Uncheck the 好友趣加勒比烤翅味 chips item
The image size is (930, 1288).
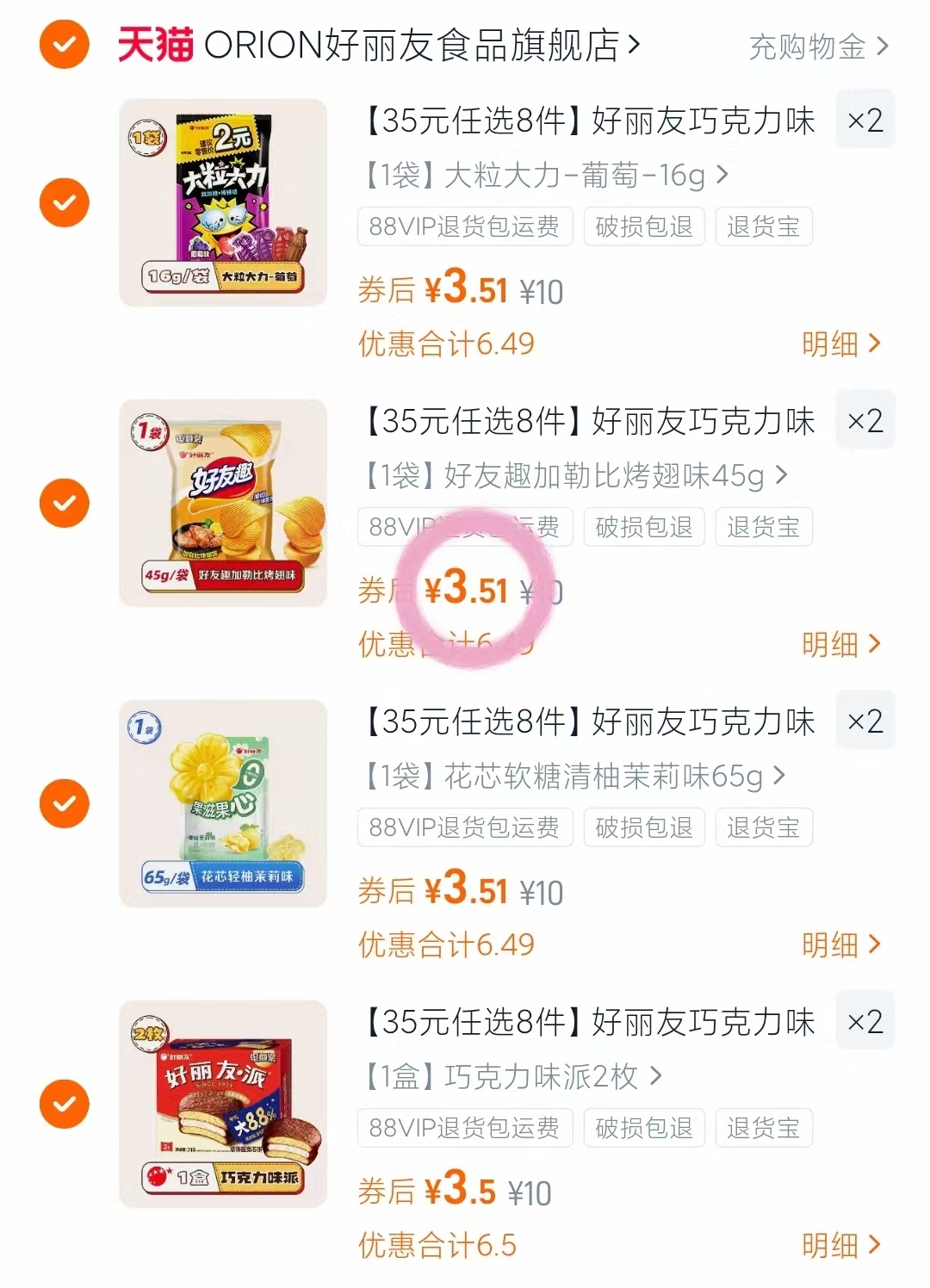point(63,504)
